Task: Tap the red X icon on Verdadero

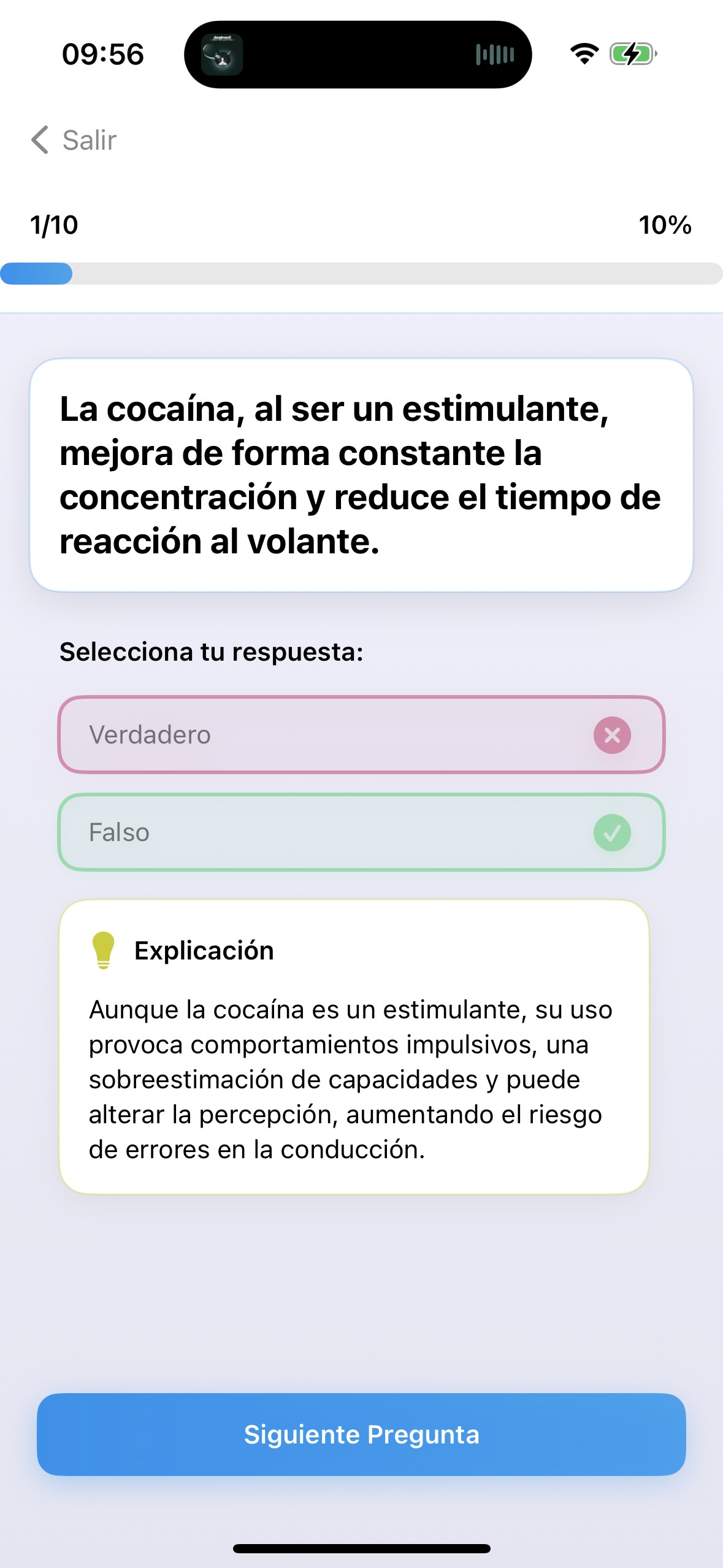Action: [x=612, y=735]
